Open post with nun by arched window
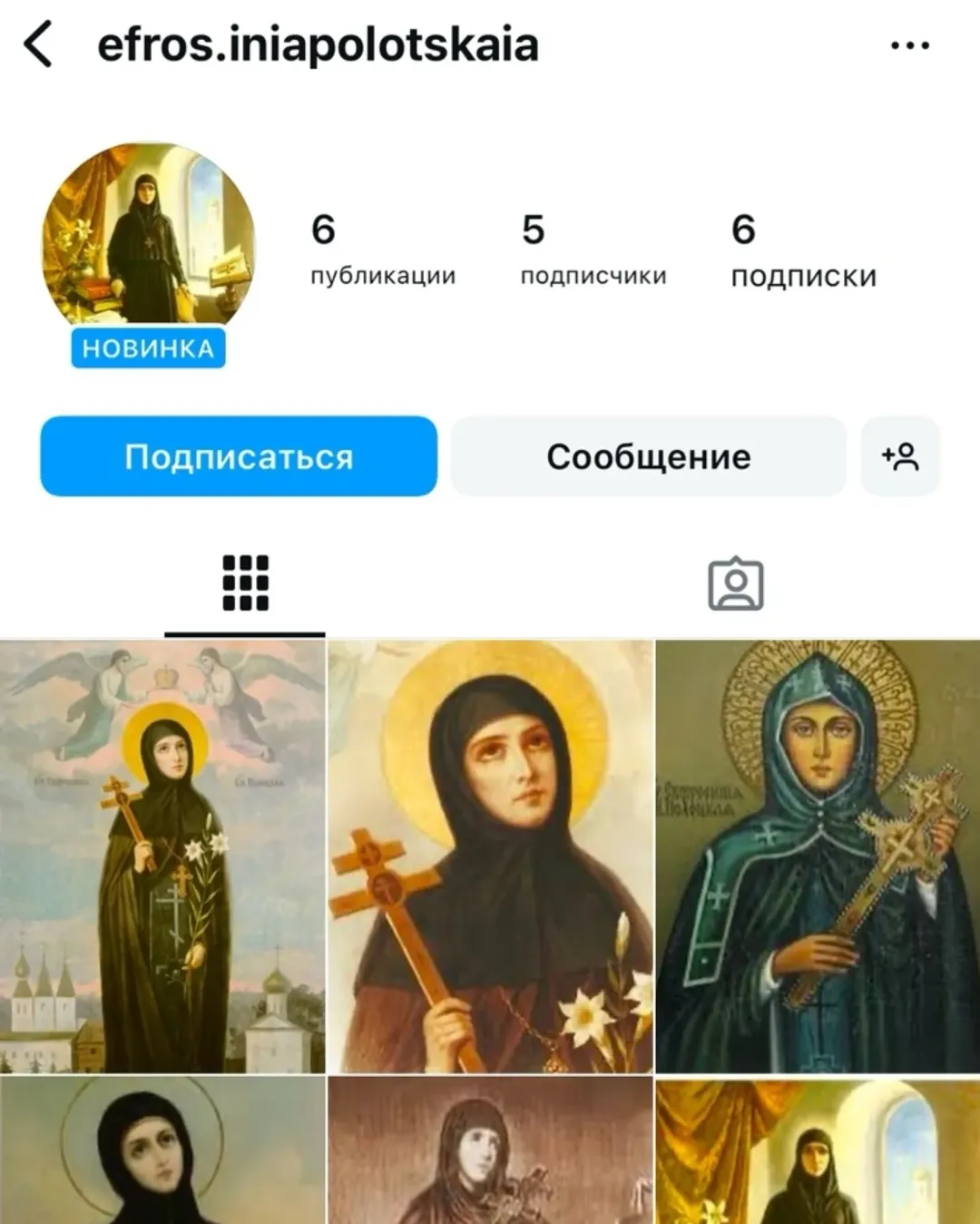Image resolution: width=980 pixels, height=1224 pixels. [818, 1151]
